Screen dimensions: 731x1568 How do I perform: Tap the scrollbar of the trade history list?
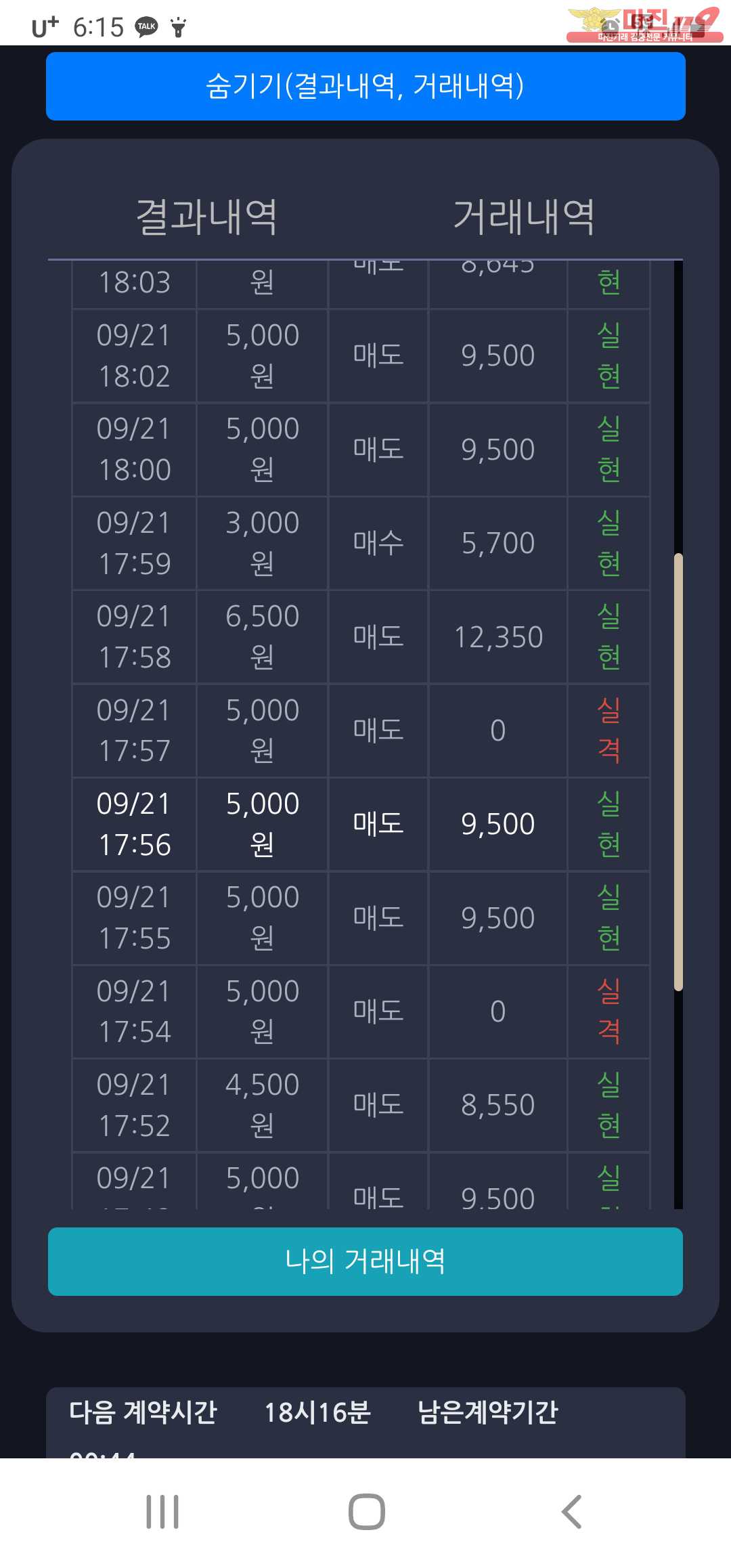coord(678,772)
